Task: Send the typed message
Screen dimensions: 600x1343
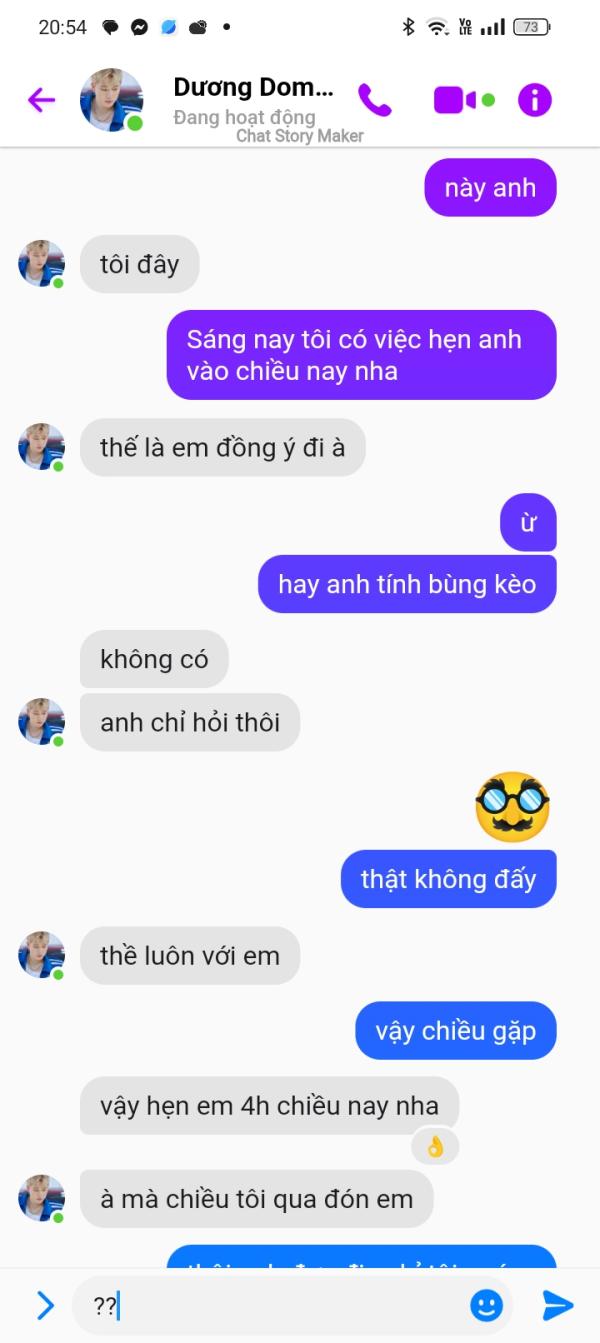Action: [x=557, y=1305]
